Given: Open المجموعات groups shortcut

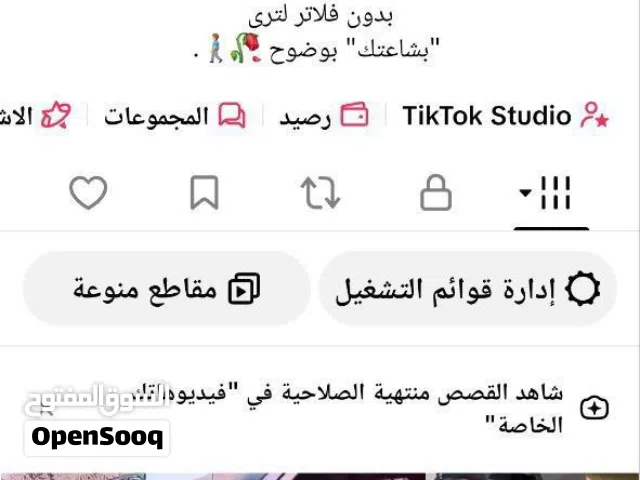Looking at the screenshot, I should point(175,116).
